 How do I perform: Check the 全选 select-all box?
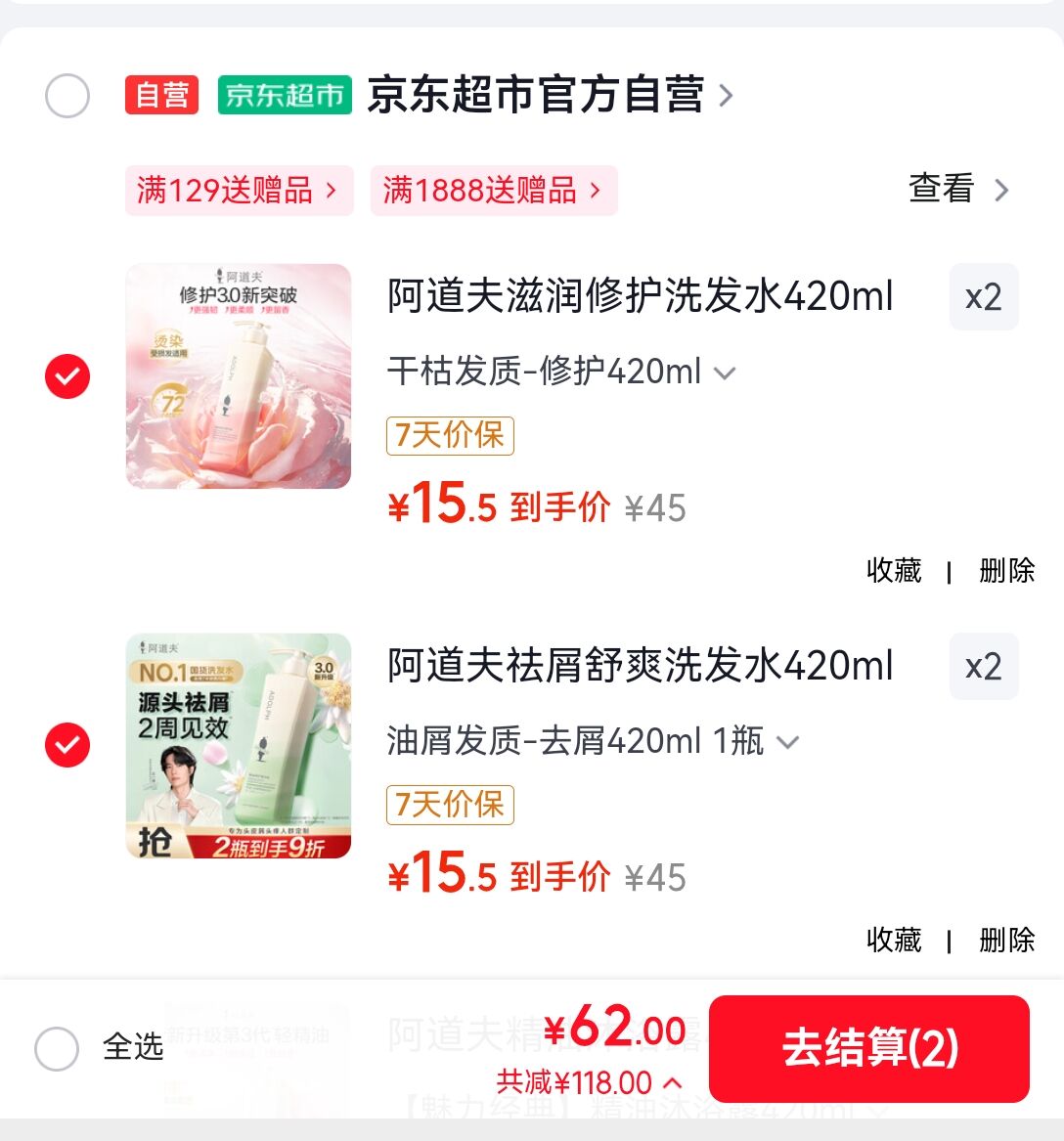point(57,1049)
